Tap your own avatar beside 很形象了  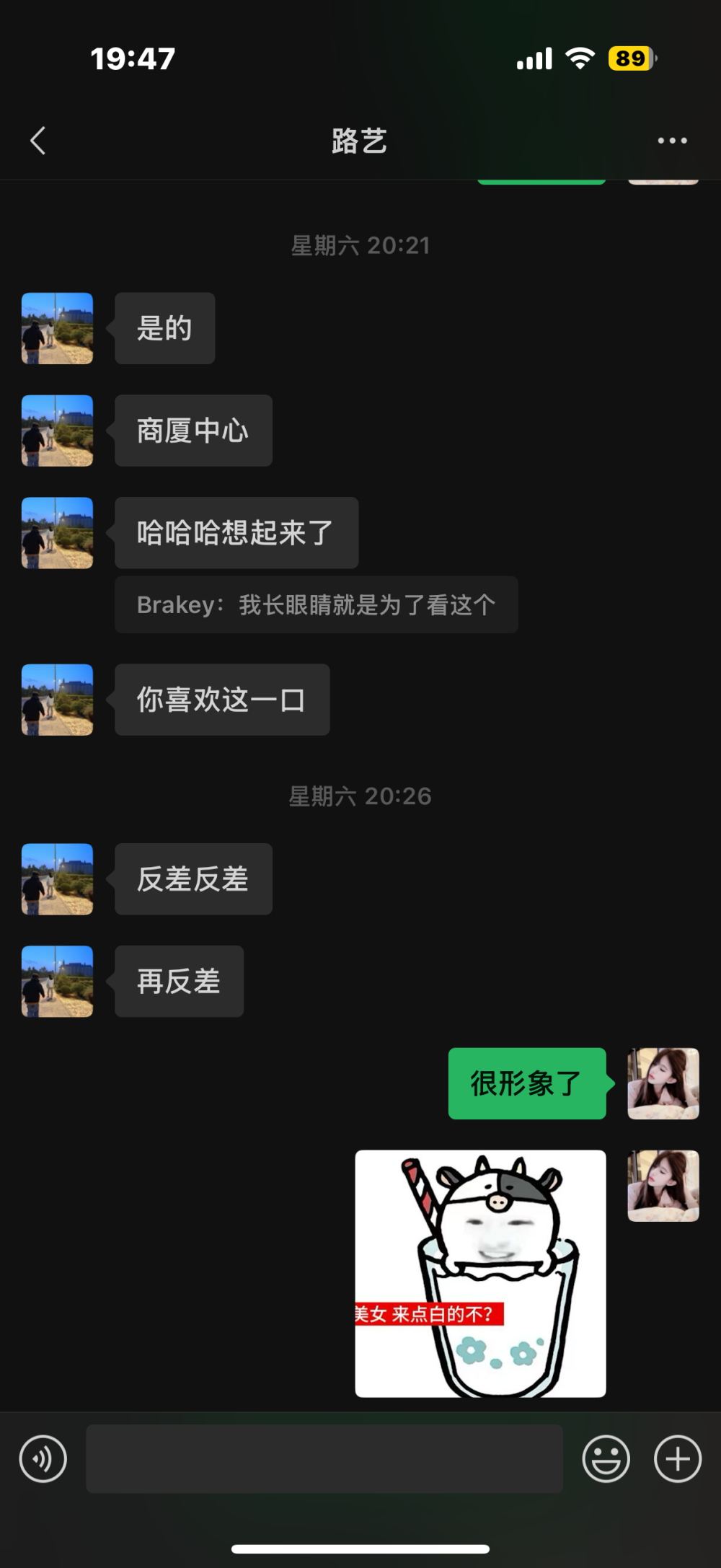click(x=663, y=1084)
